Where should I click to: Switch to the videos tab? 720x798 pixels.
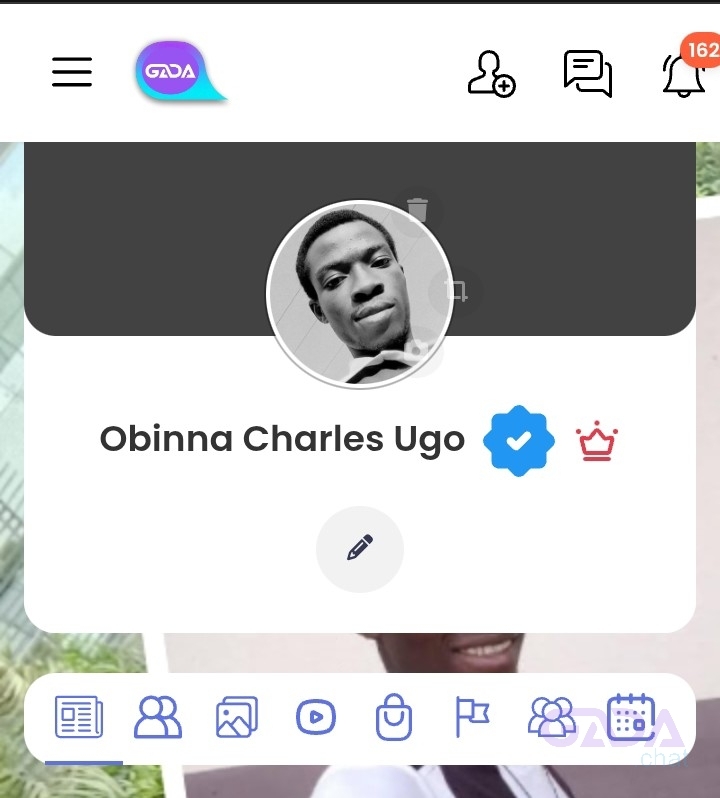point(316,717)
